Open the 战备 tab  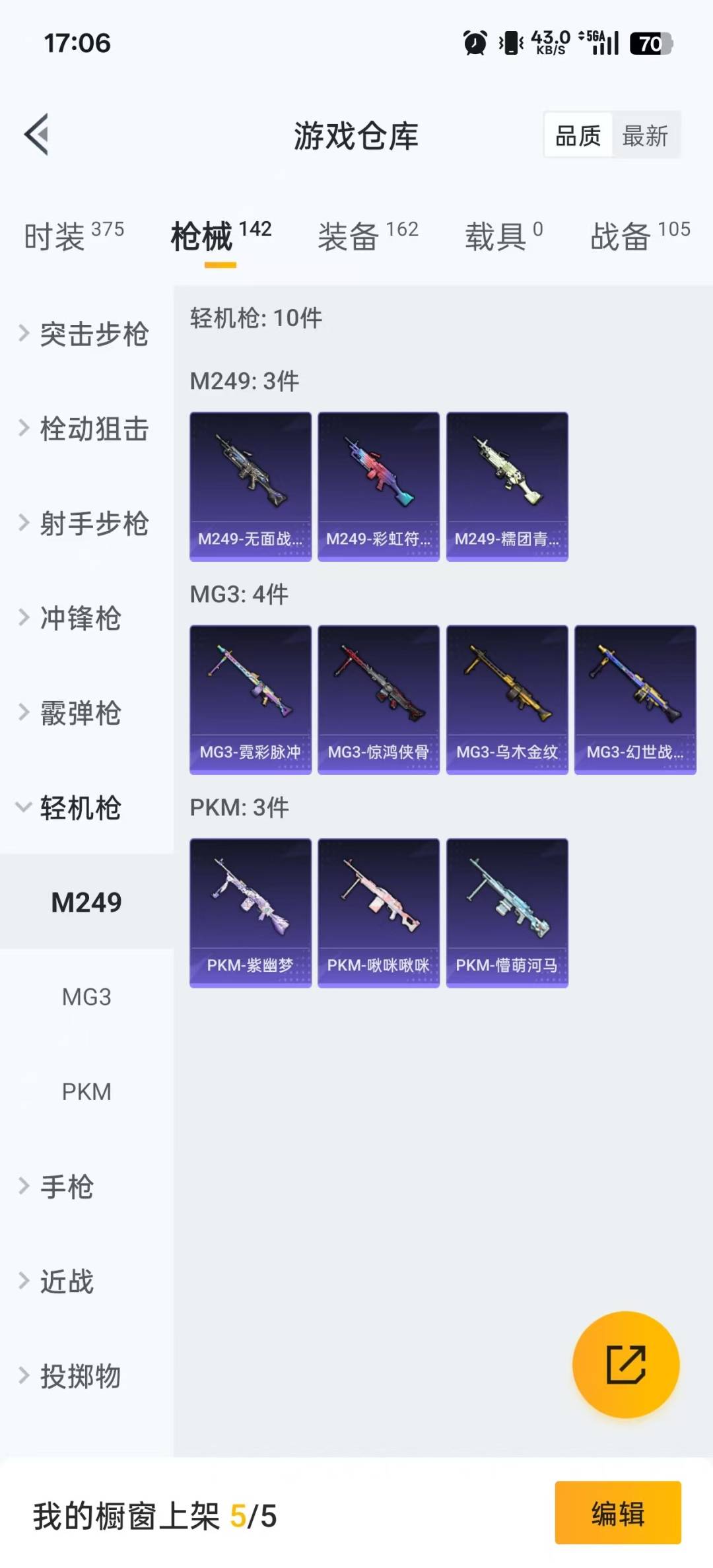(x=640, y=236)
